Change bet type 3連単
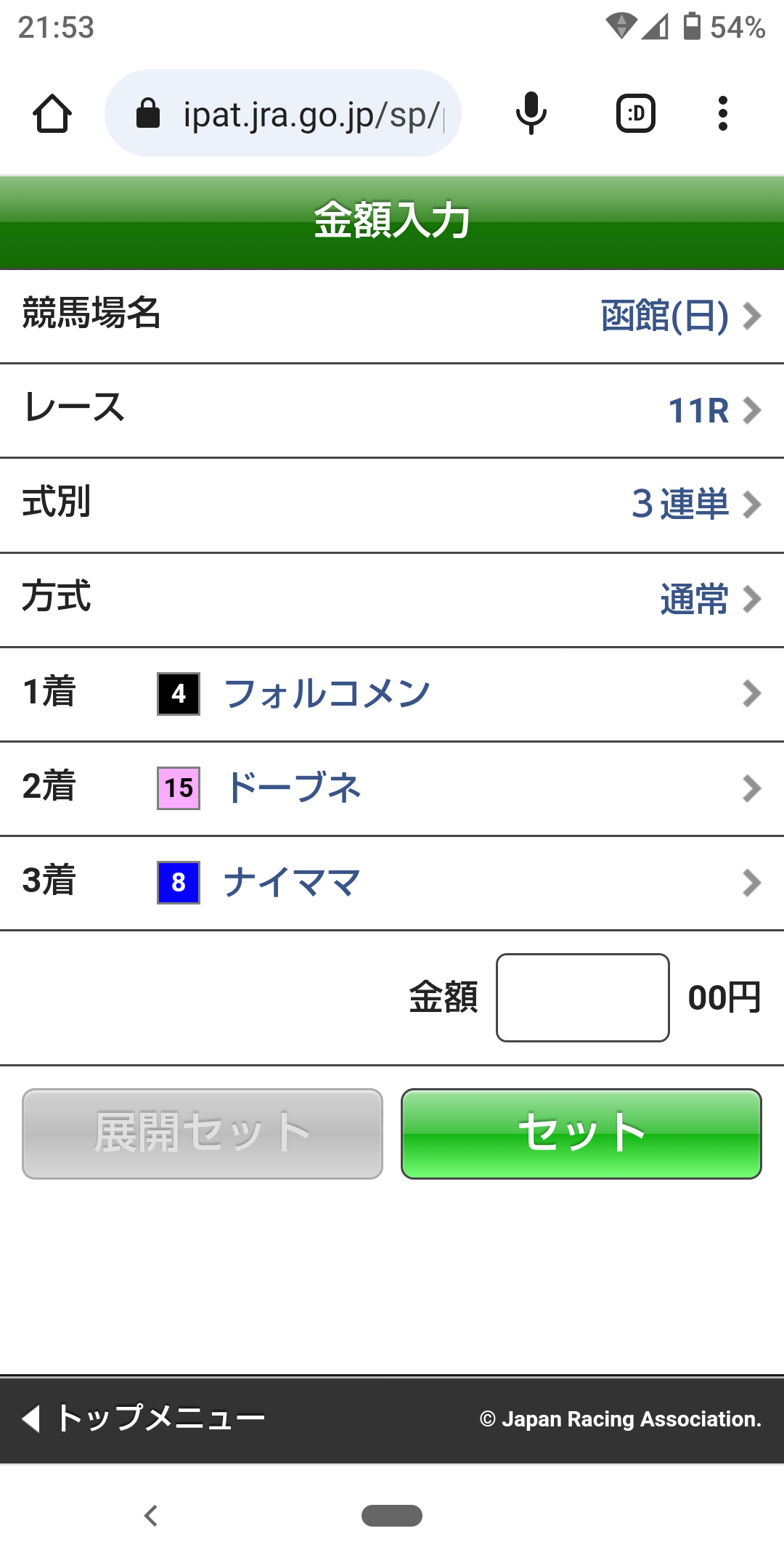Image resolution: width=784 pixels, height=1568 pixels. (695, 505)
